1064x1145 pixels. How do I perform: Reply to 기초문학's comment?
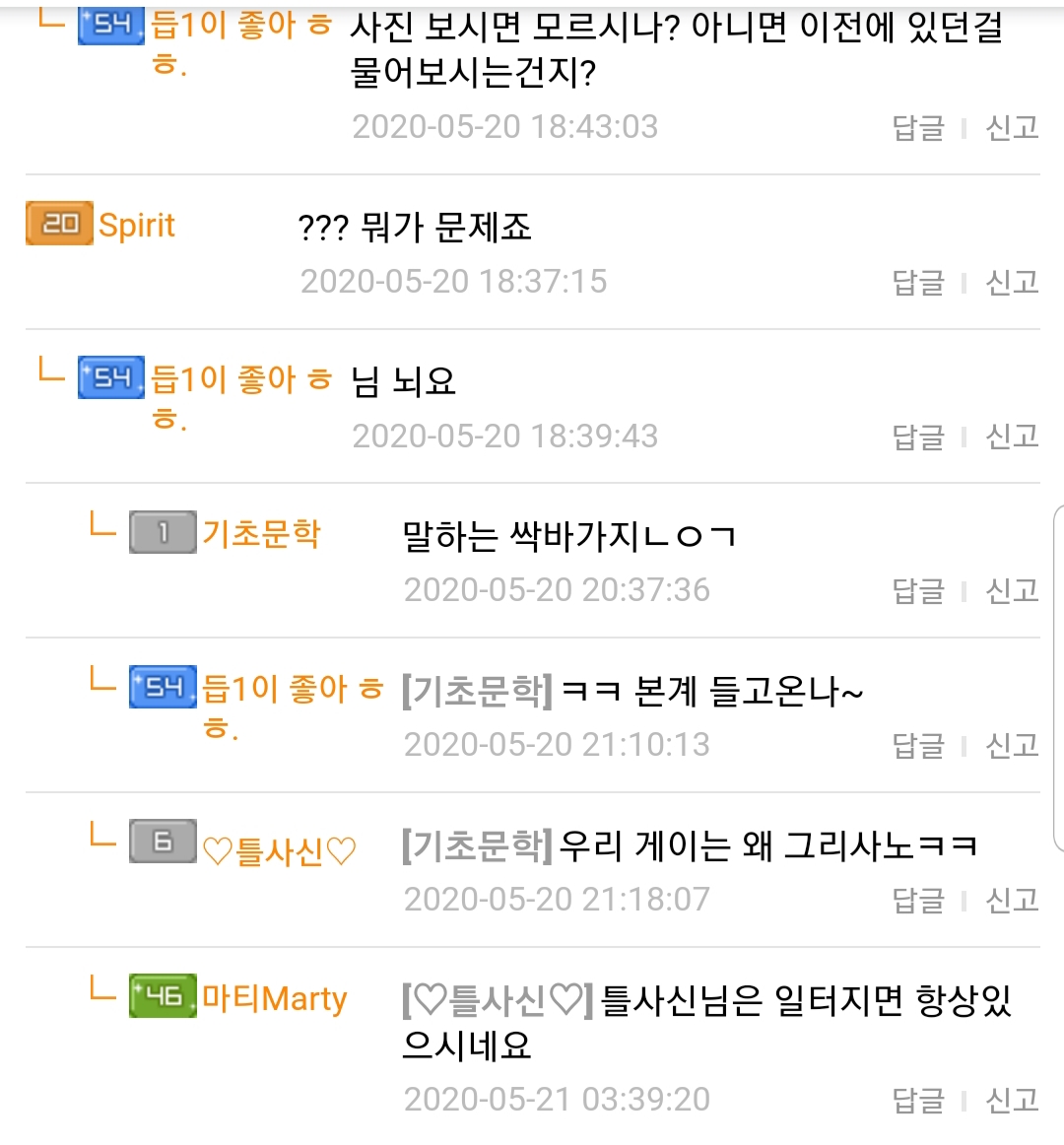[917, 591]
